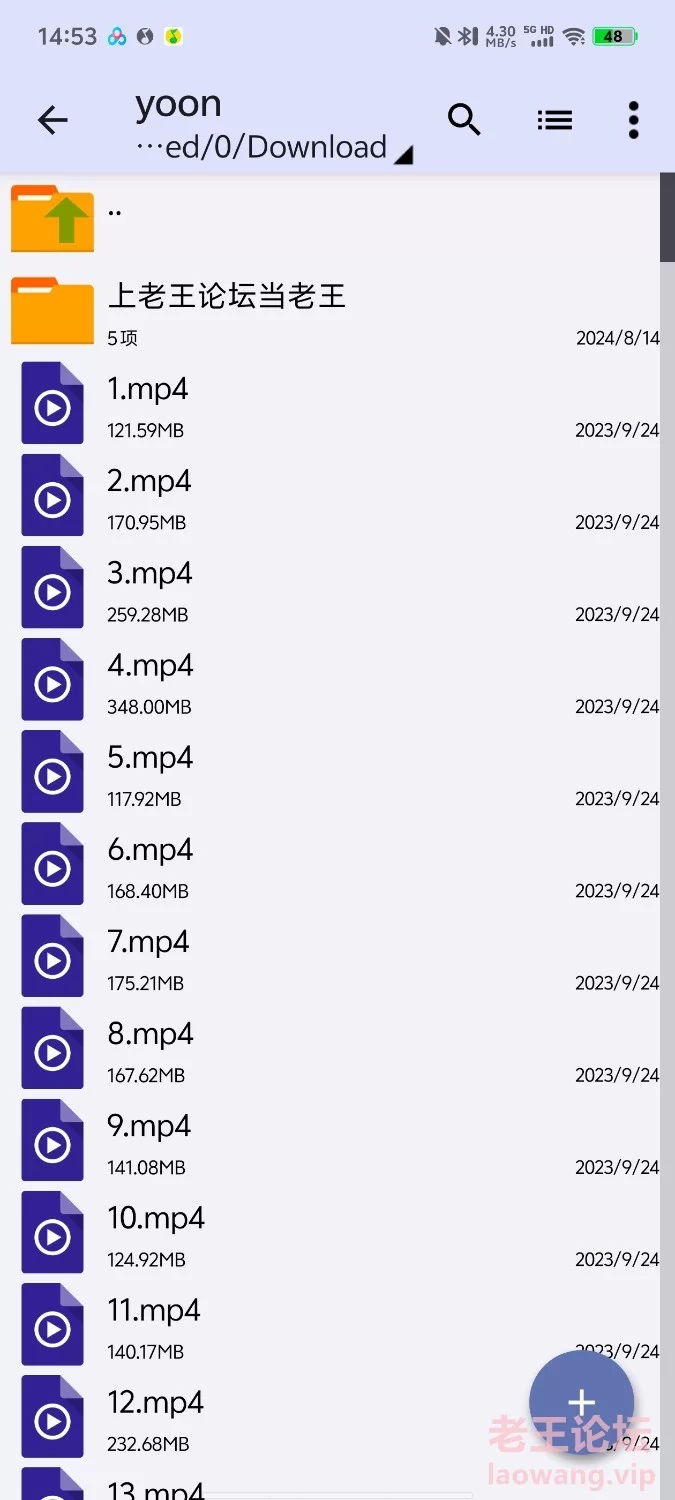Open 8.mp4 in the list
The image size is (675, 1500).
coord(330,1047)
